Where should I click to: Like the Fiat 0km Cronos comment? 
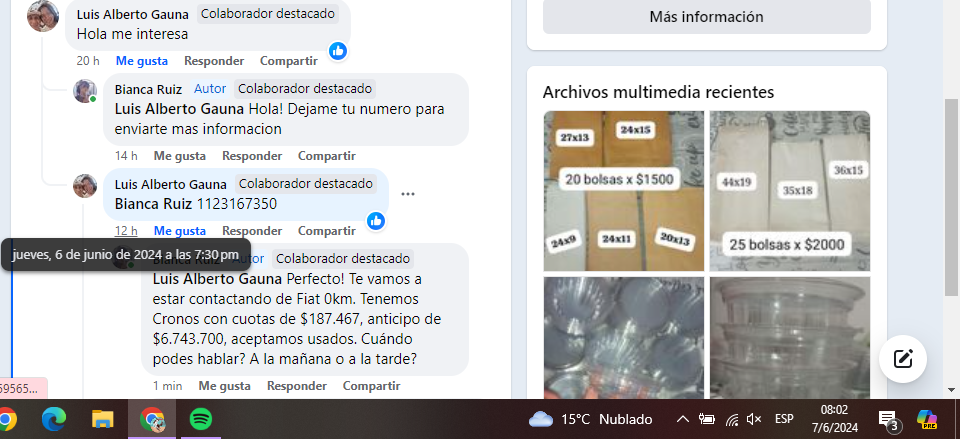tap(224, 386)
